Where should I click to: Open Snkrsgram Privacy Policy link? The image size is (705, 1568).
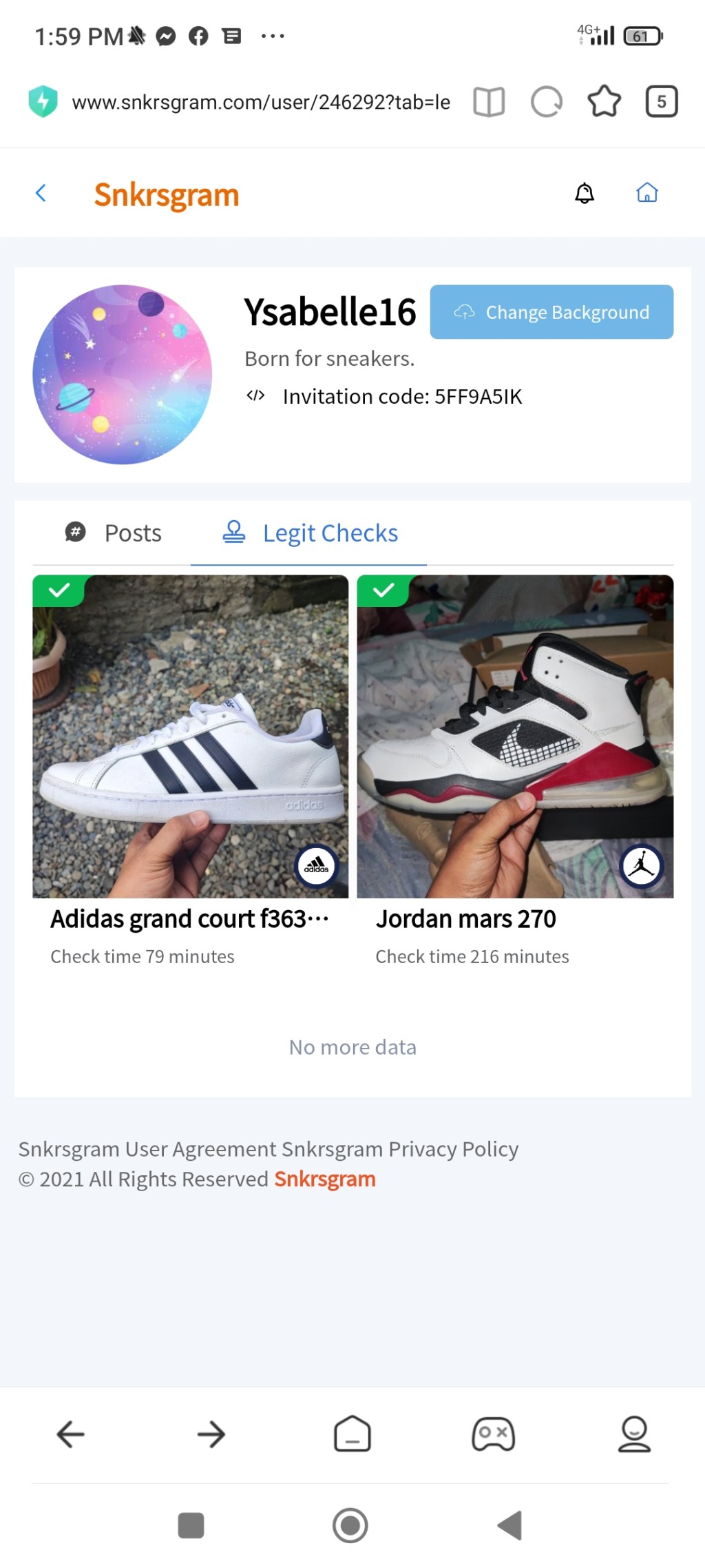click(x=400, y=1148)
